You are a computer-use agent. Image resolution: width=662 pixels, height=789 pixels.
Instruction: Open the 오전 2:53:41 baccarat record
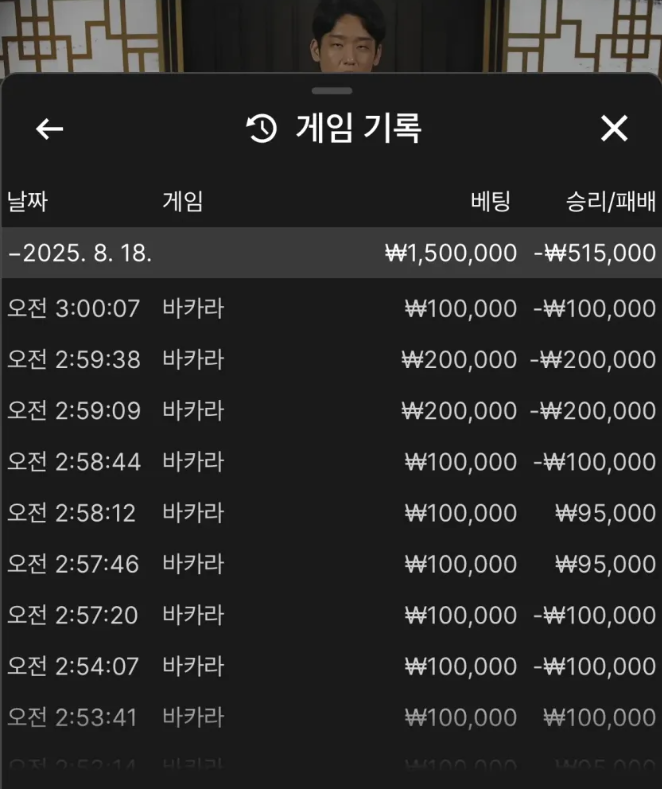click(330, 717)
